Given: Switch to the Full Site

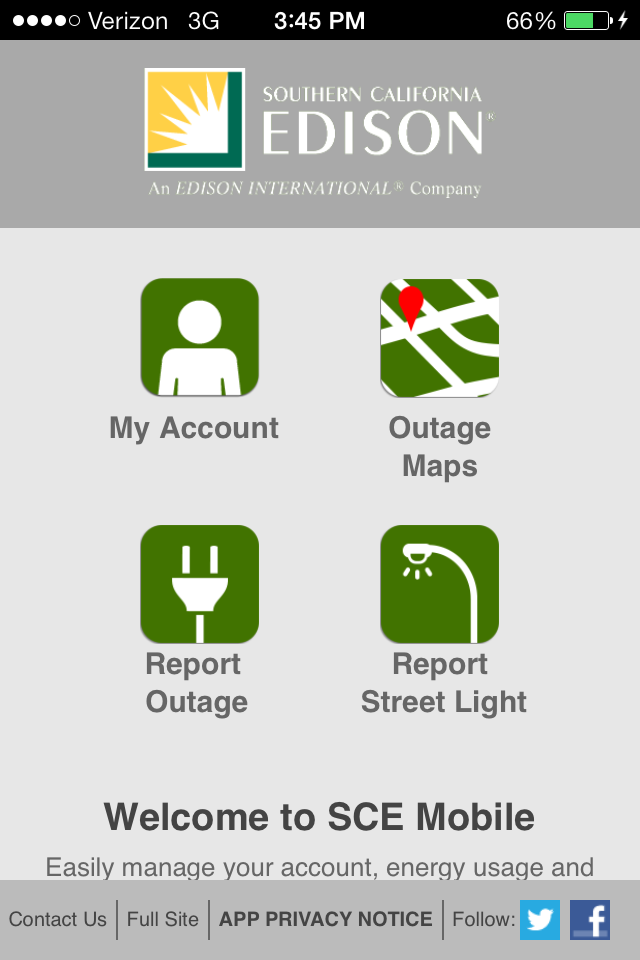Looking at the screenshot, I should tap(163, 919).
